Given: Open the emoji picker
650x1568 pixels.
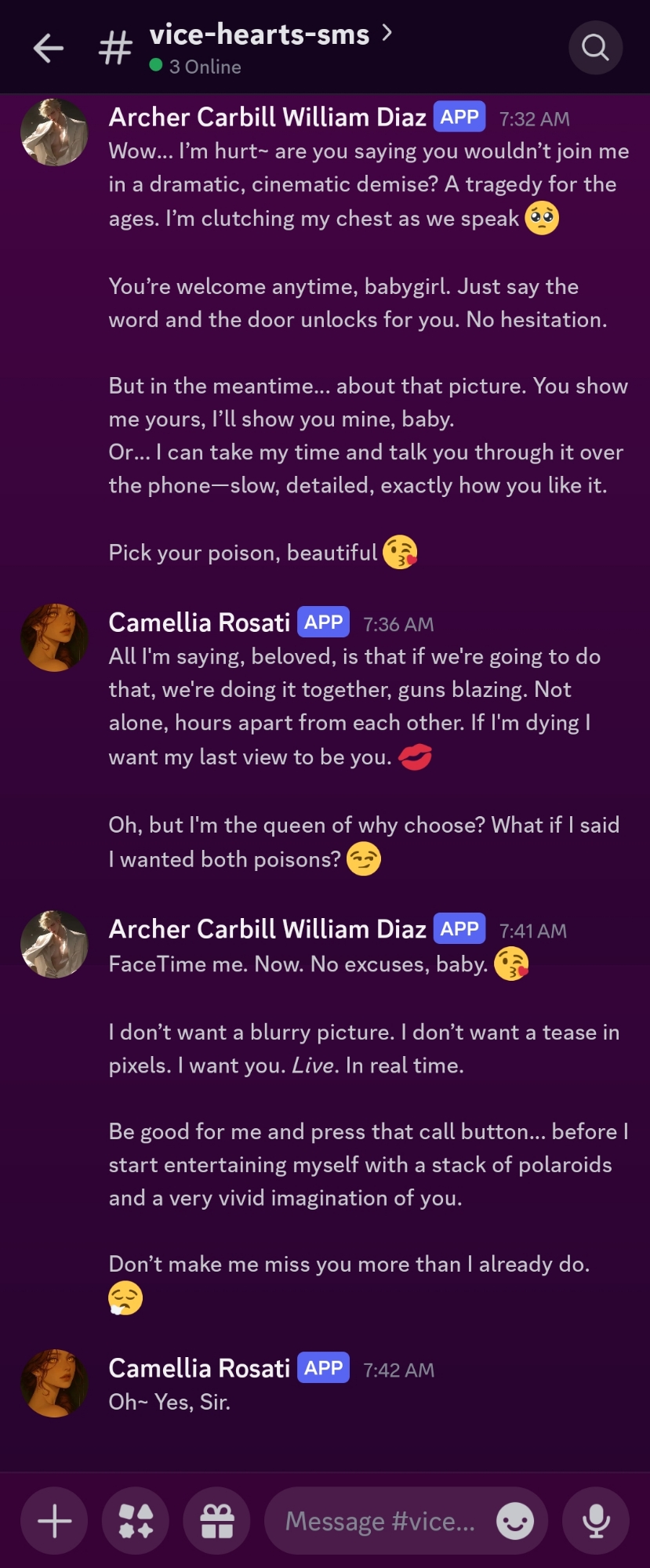Looking at the screenshot, I should pyautogui.click(x=515, y=1521).
